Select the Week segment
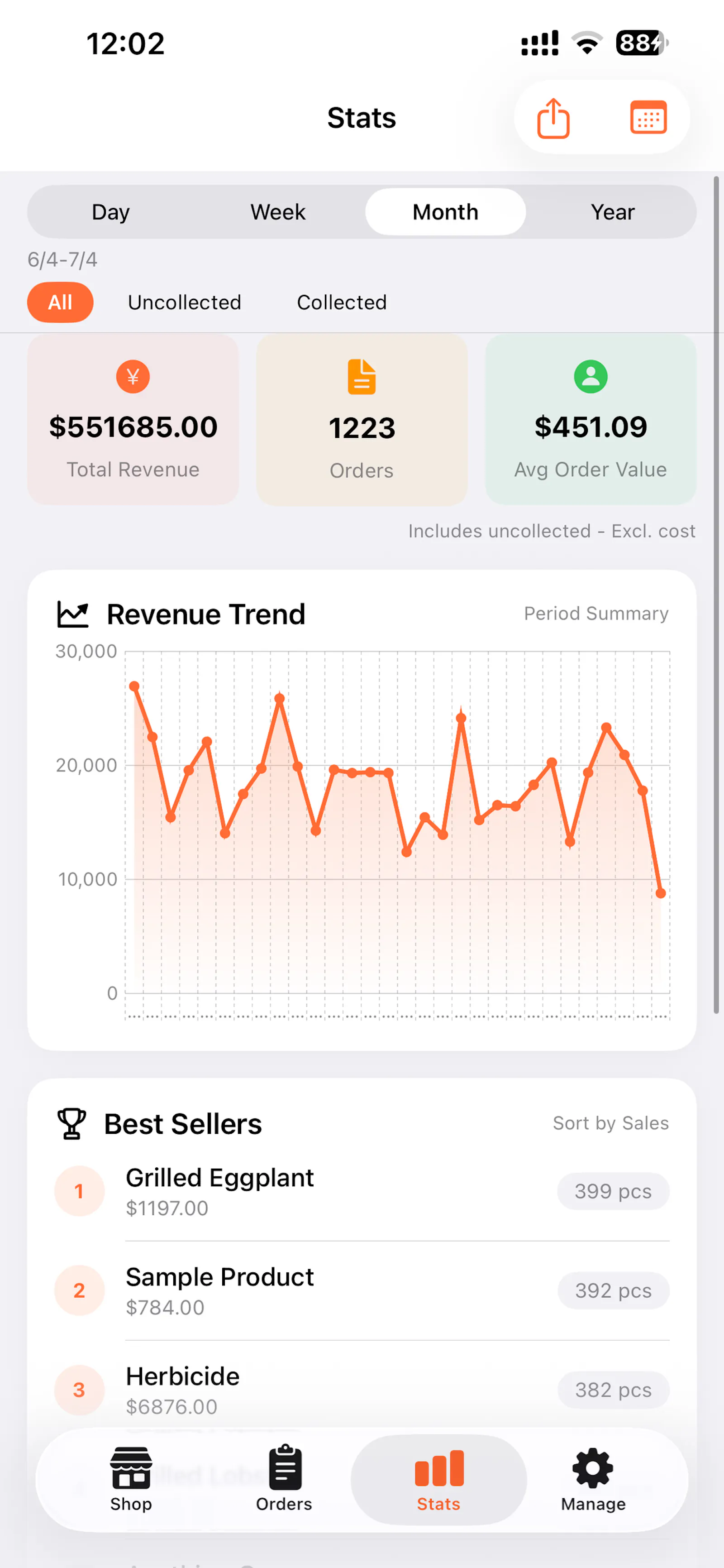The width and height of the screenshot is (724, 1568). point(278,212)
